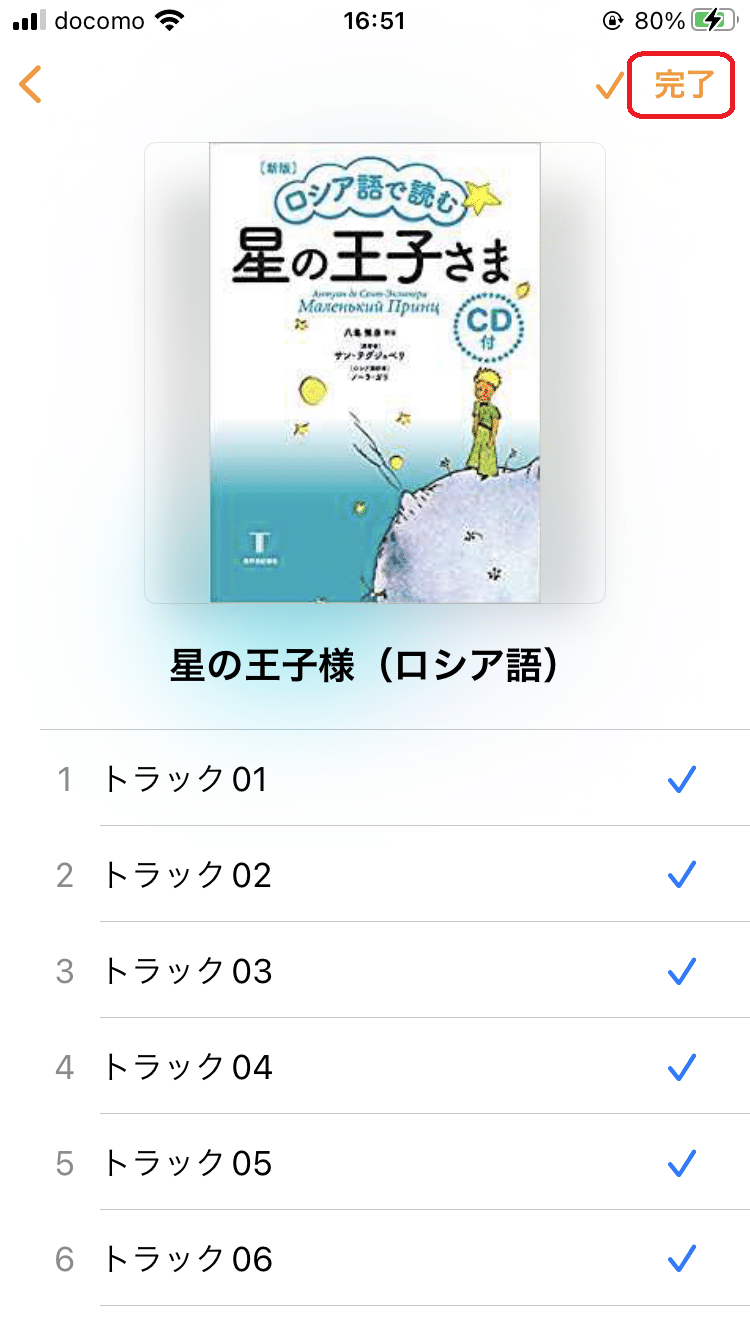Open the album cover artwork
The width and height of the screenshot is (750, 1334).
(374, 375)
